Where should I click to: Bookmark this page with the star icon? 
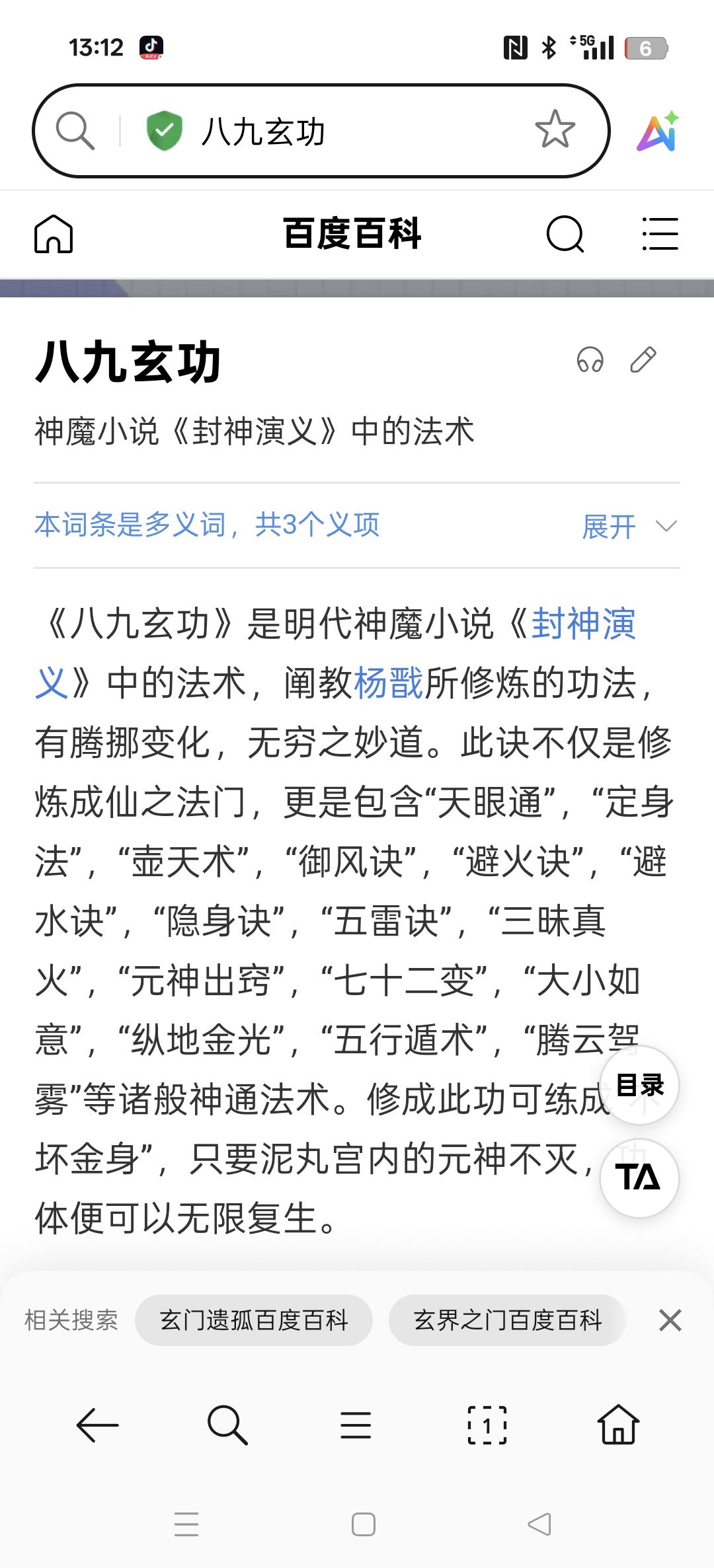555,130
